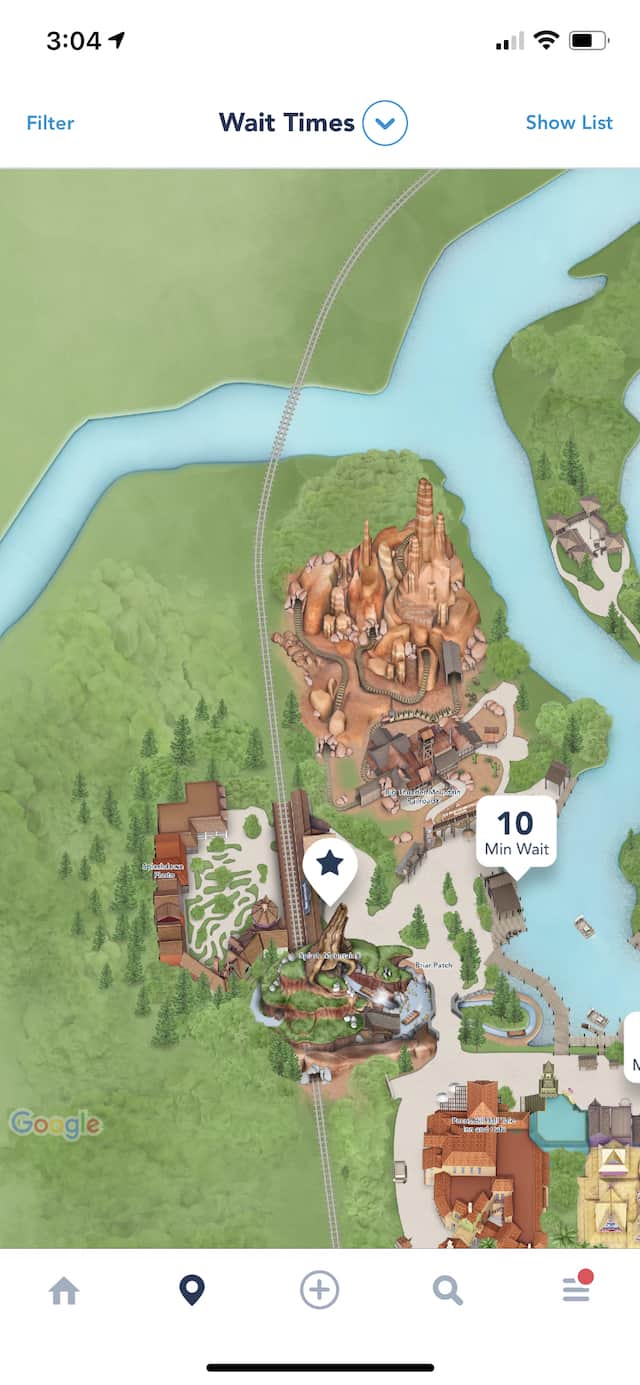The width and height of the screenshot is (640, 1385).
Task: Open the 10 Min Wait marker
Action: coord(516,833)
